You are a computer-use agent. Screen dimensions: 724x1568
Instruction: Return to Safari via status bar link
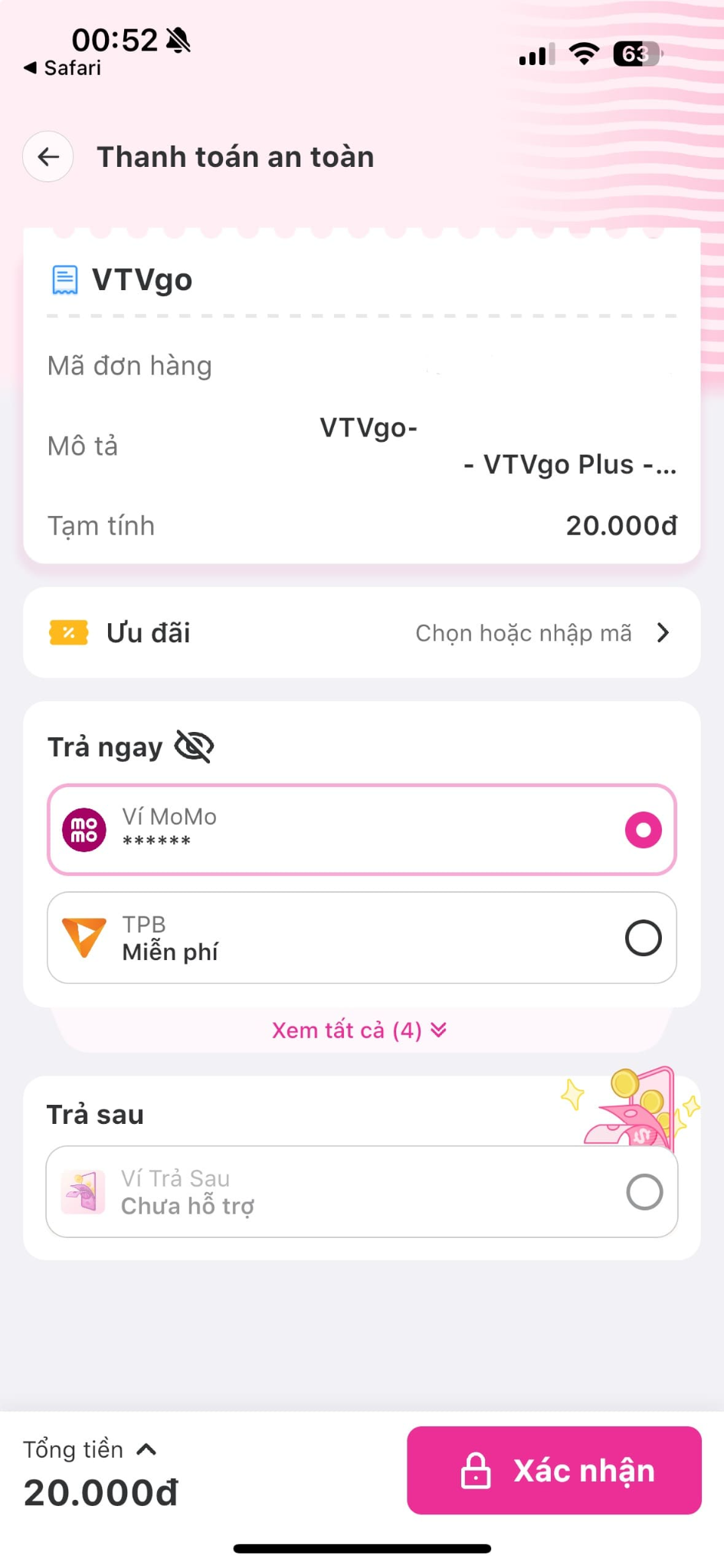pyautogui.click(x=61, y=67)
